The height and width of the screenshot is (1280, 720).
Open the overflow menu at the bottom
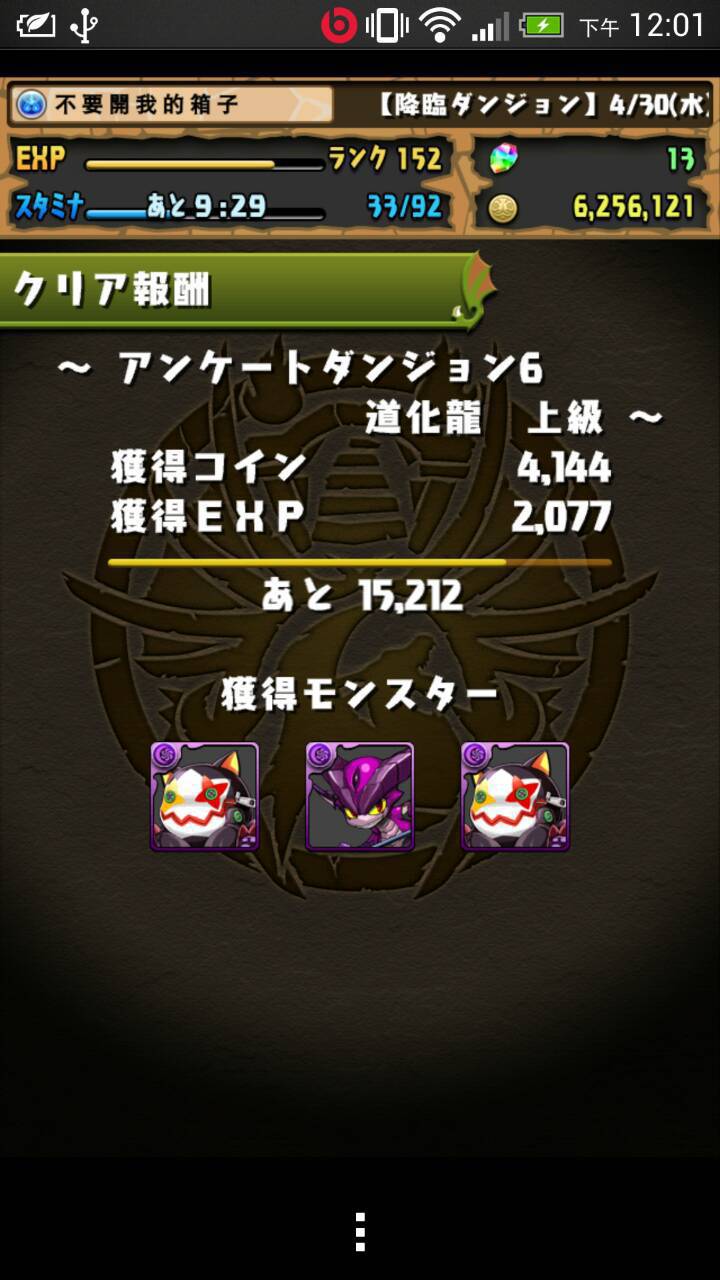360,1232
